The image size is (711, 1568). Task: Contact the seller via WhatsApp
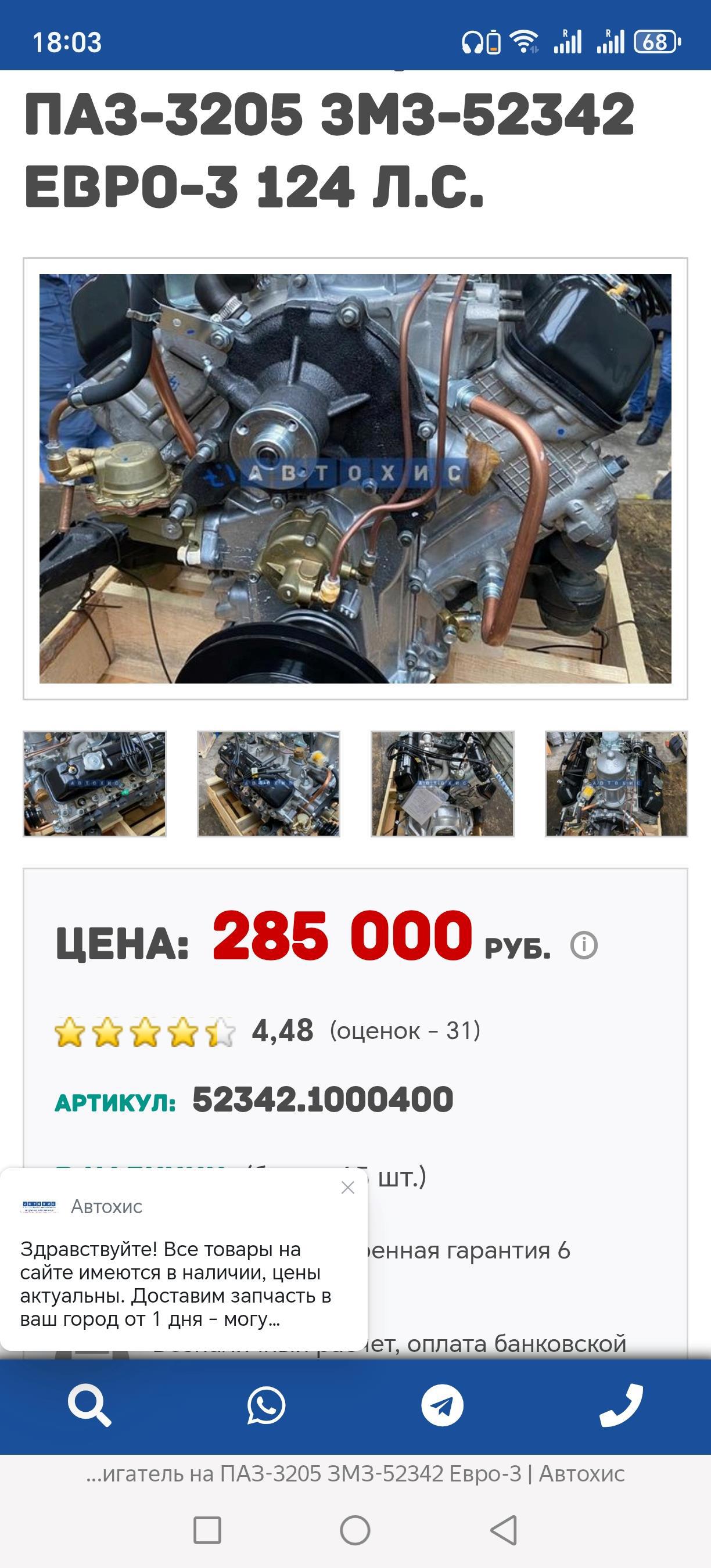[266, 1406]
